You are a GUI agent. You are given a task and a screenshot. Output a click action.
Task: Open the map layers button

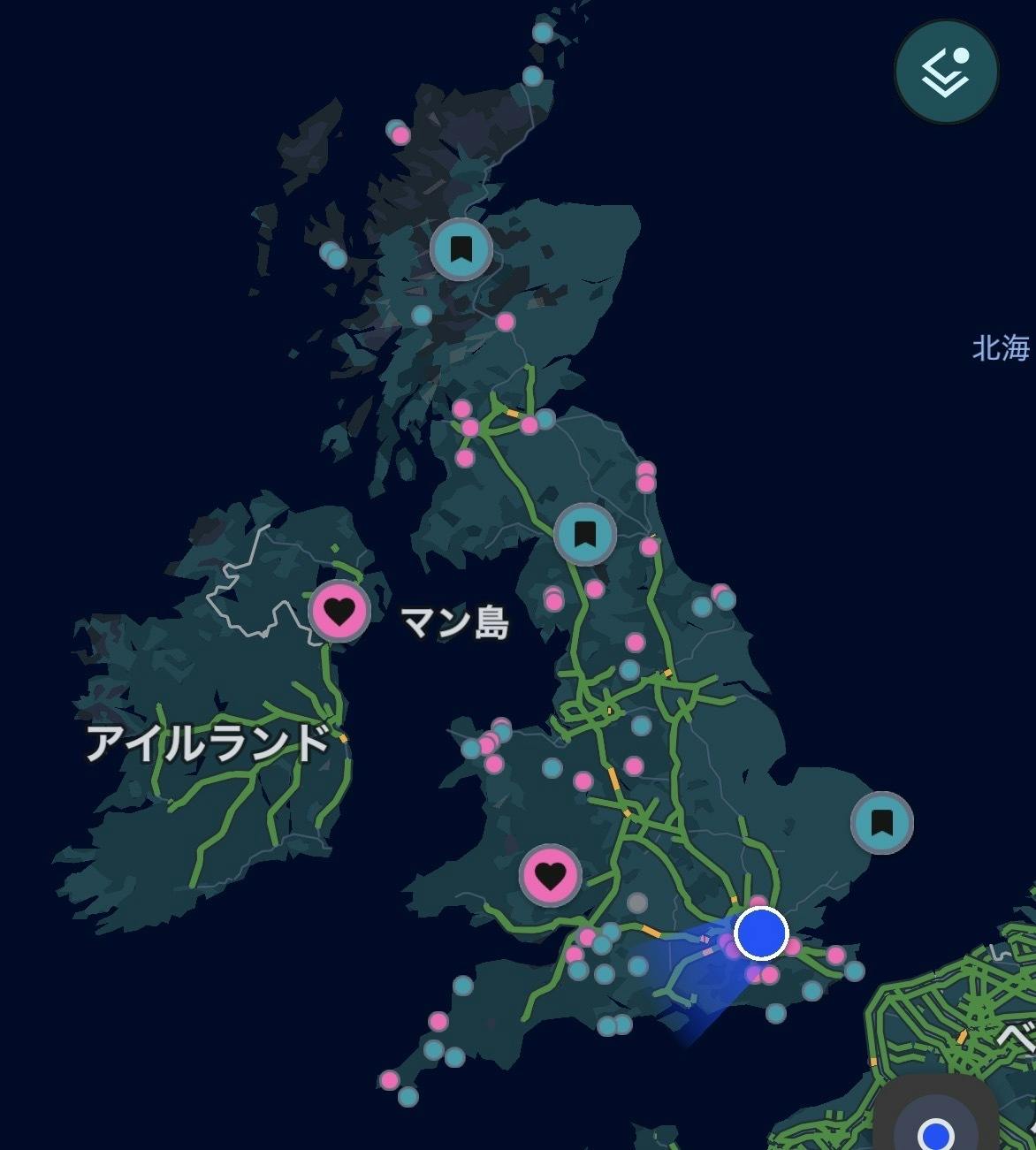click(946, 71)
